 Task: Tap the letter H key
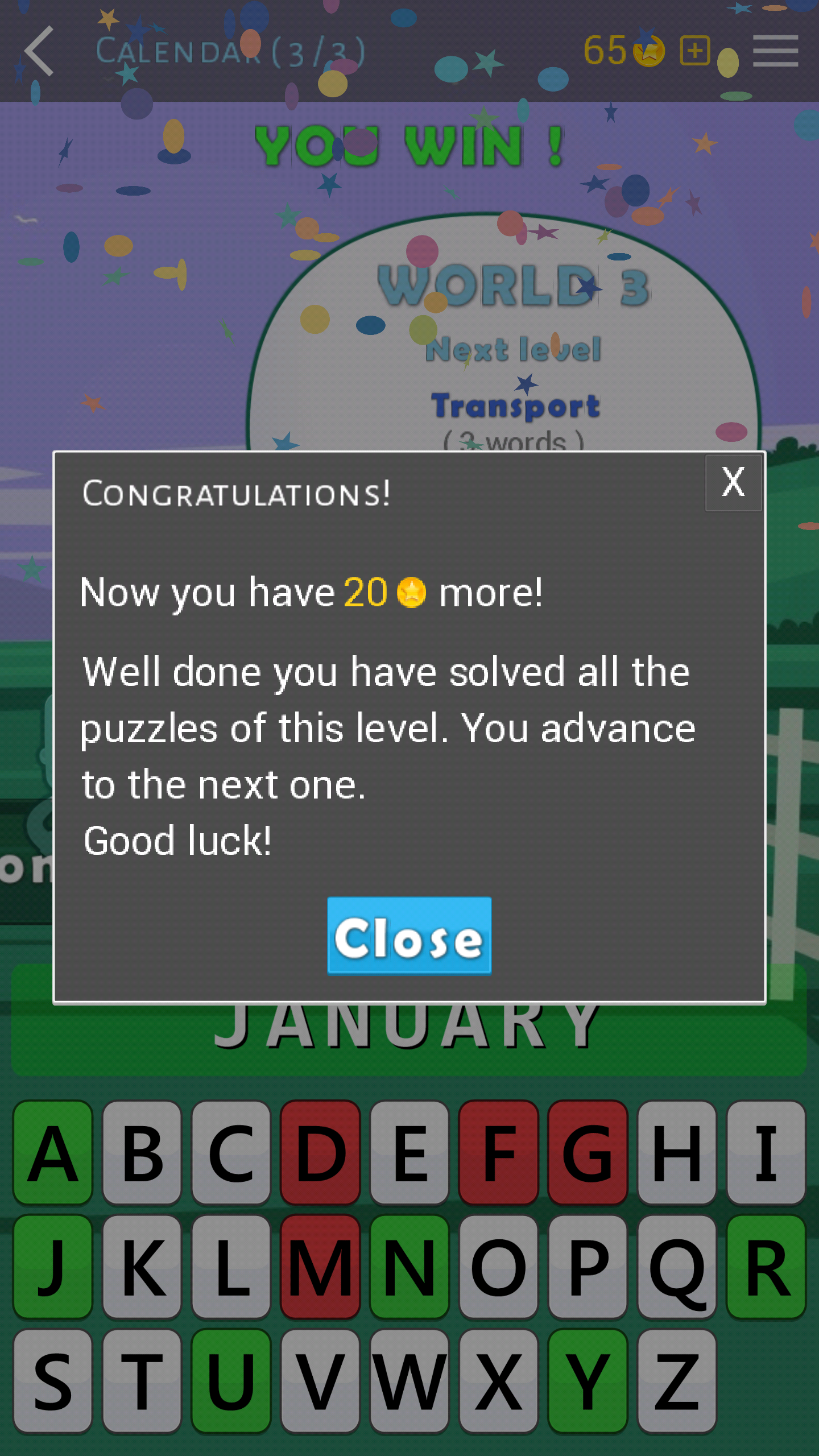click(x=676, y=1153)
